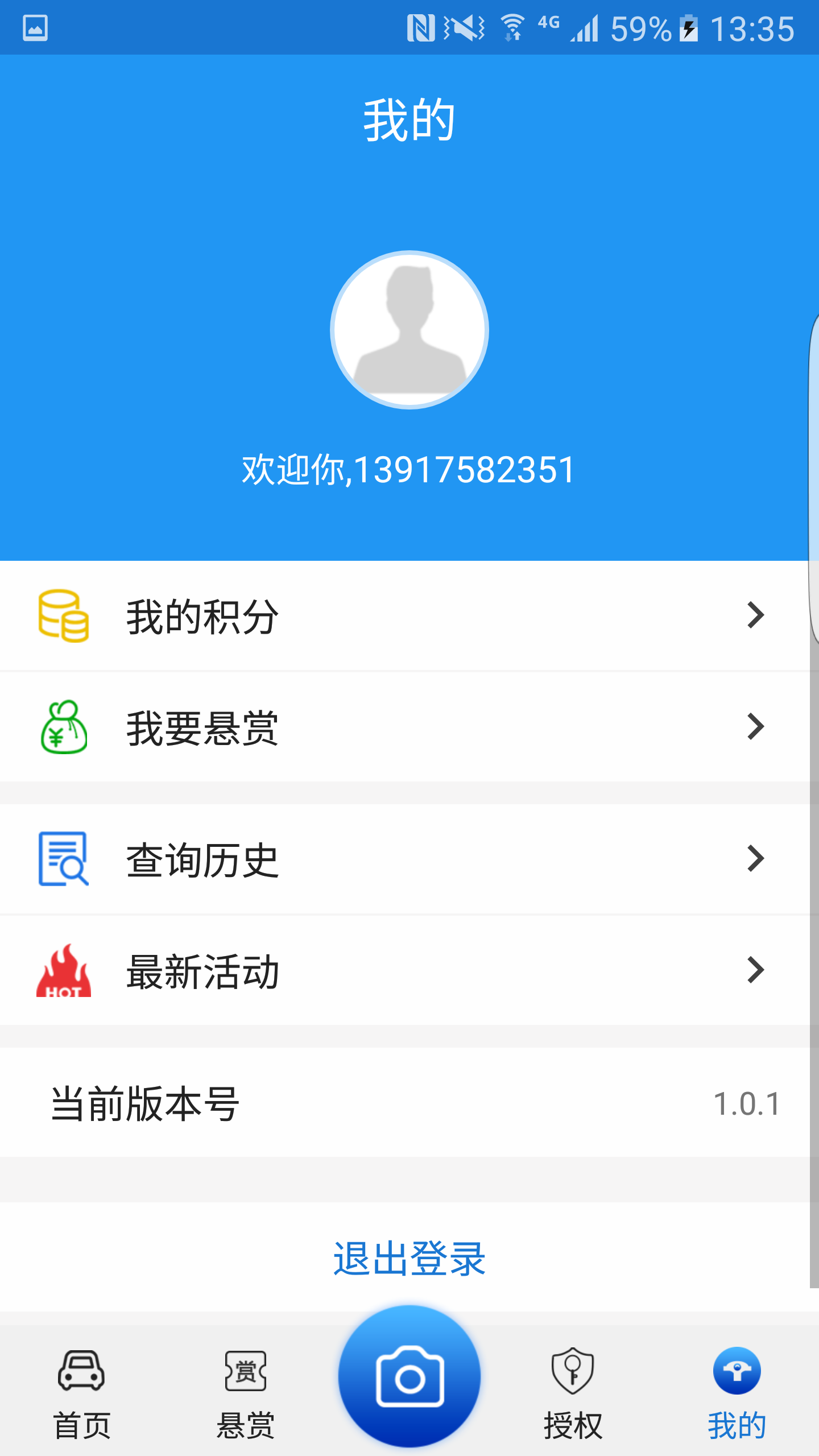Tap 退出登录 to log out

coord(409,1258)
